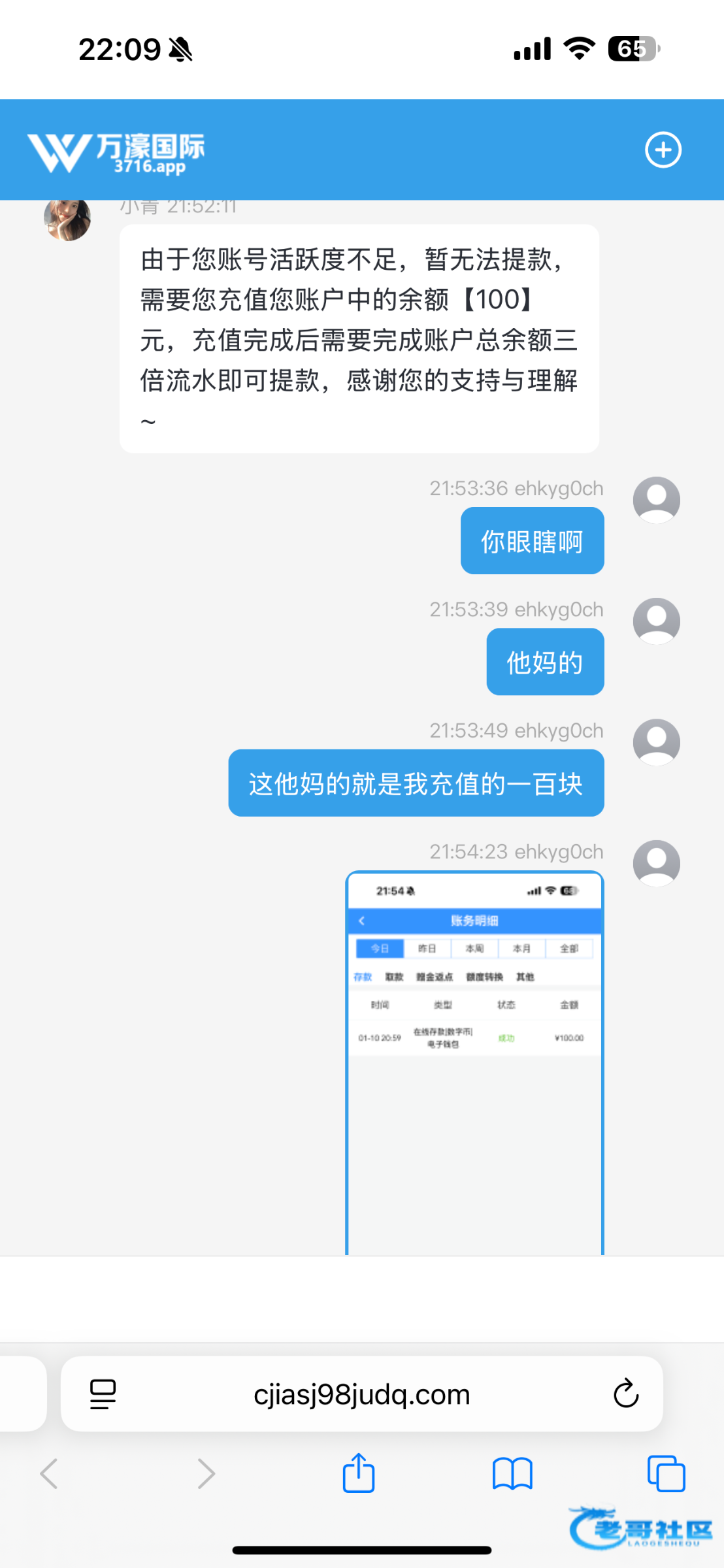The width and height of the screenshot is (724, 1568).
Task: Share this page from the Safari toolbar
Action: [x=359, y=1473]
